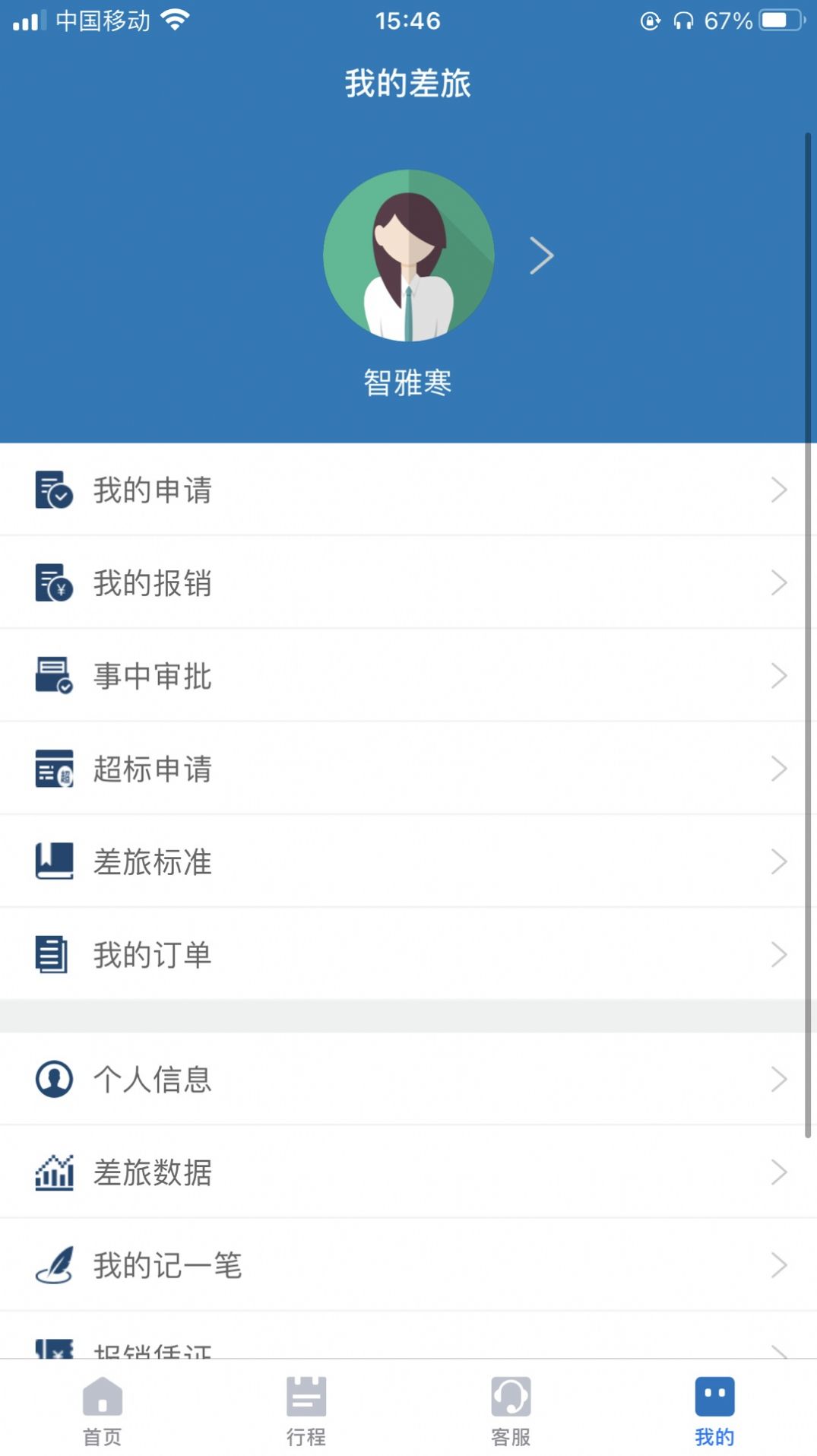The height and width of the screenshot is (1456, 817).
Task: Open the 客服 customer service tab
Action: tap(510, 1410)
